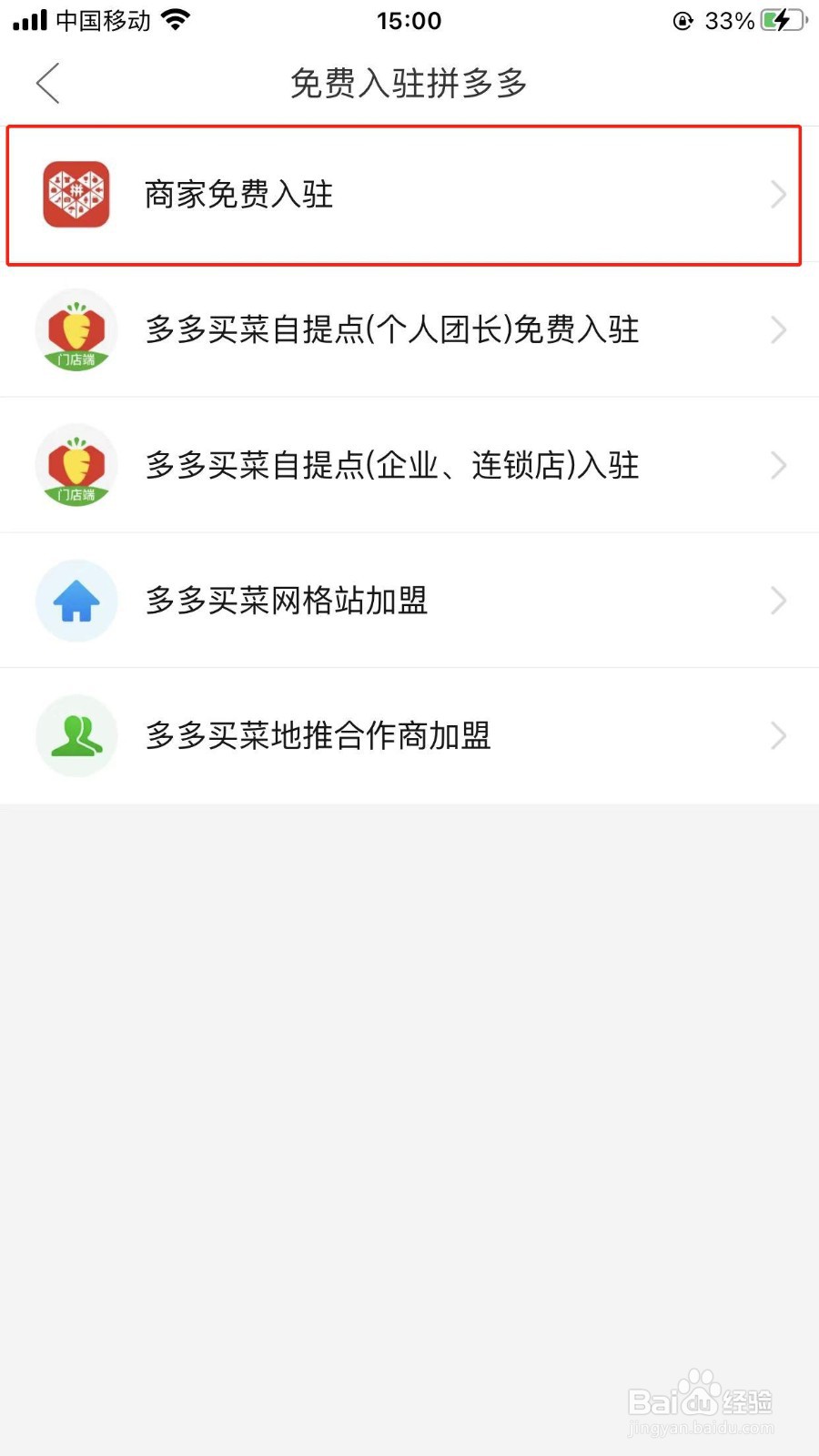The width and height of the screenshot is (819, 1456).
Task: Expand 多多买菜网格站加盟 with the arrow
Action: pos(779,601)
